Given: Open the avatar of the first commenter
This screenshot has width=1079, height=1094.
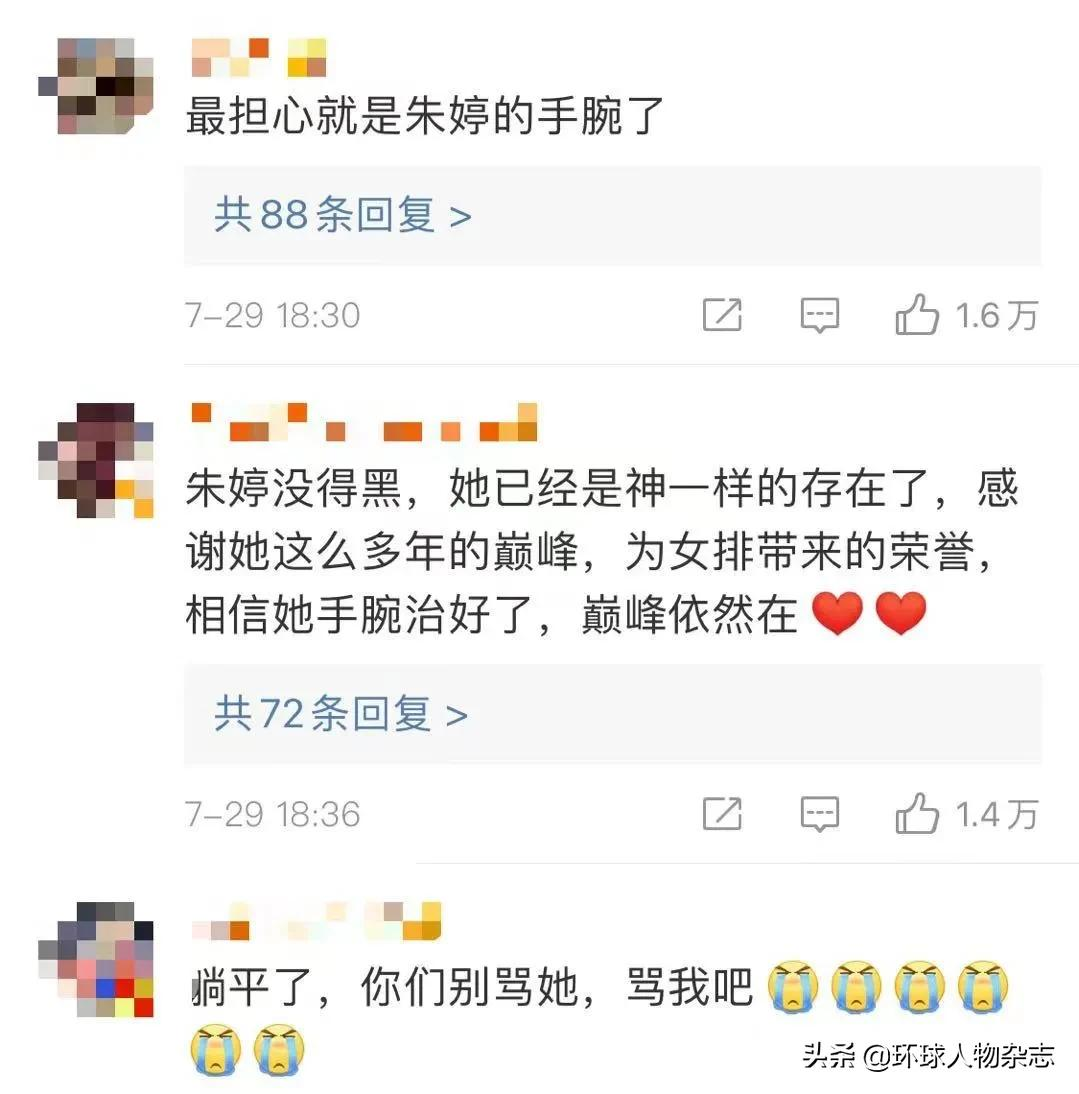Looking at the screenshot, I should (x=96, y=86).
